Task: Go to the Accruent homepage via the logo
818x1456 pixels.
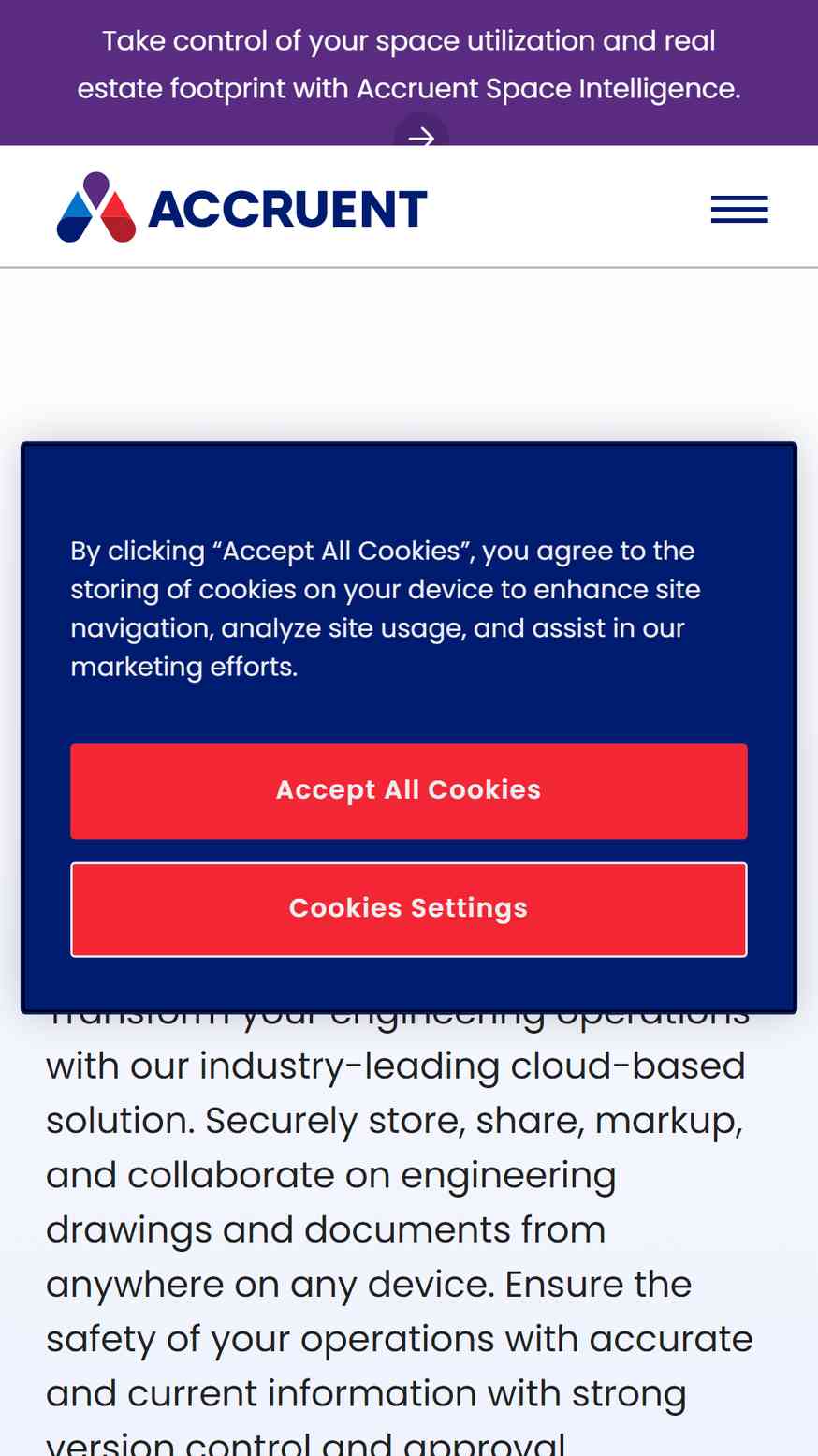Action: tap(242, 208)
